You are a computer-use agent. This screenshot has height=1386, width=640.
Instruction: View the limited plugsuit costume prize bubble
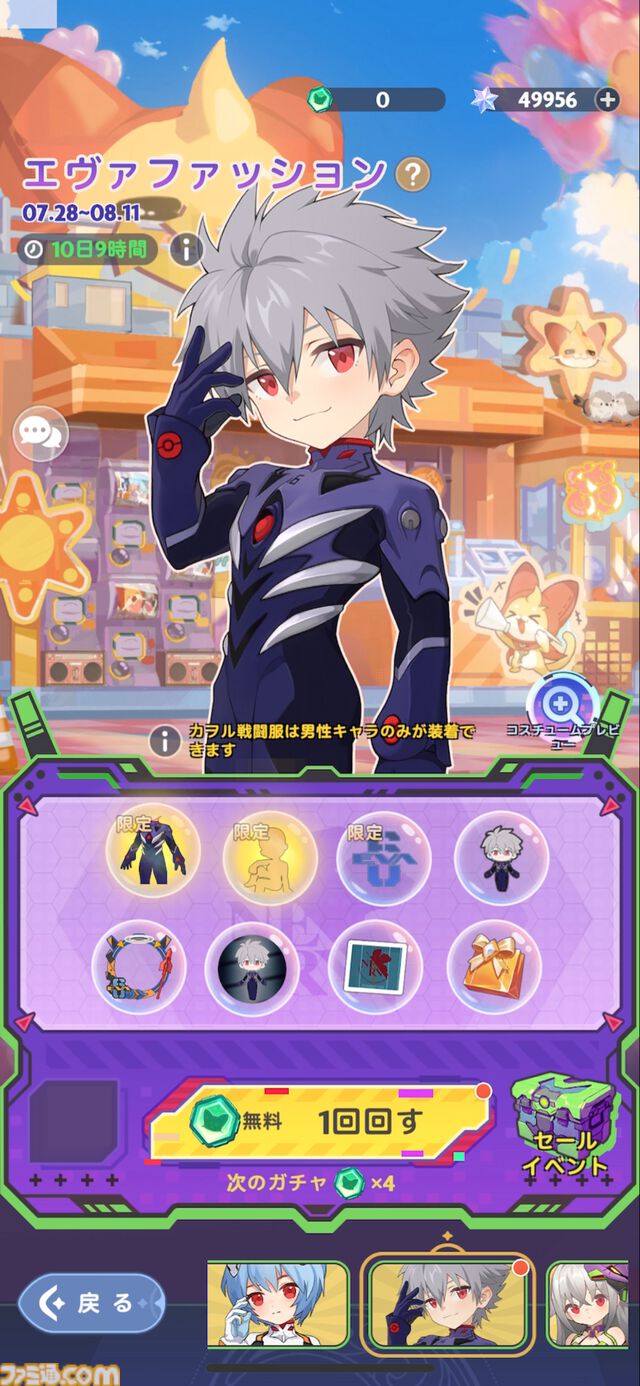click(153, 850)
